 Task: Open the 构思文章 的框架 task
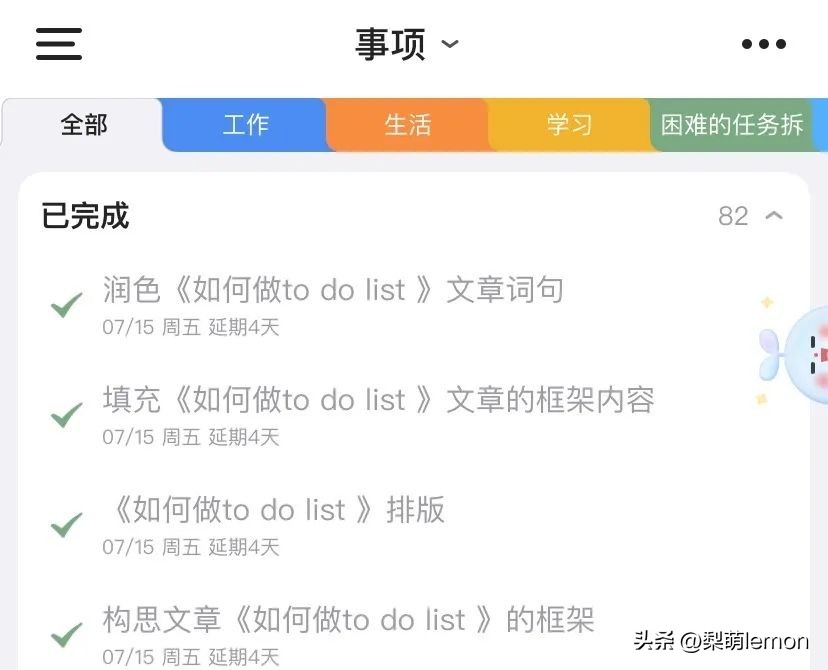point(348,620)
